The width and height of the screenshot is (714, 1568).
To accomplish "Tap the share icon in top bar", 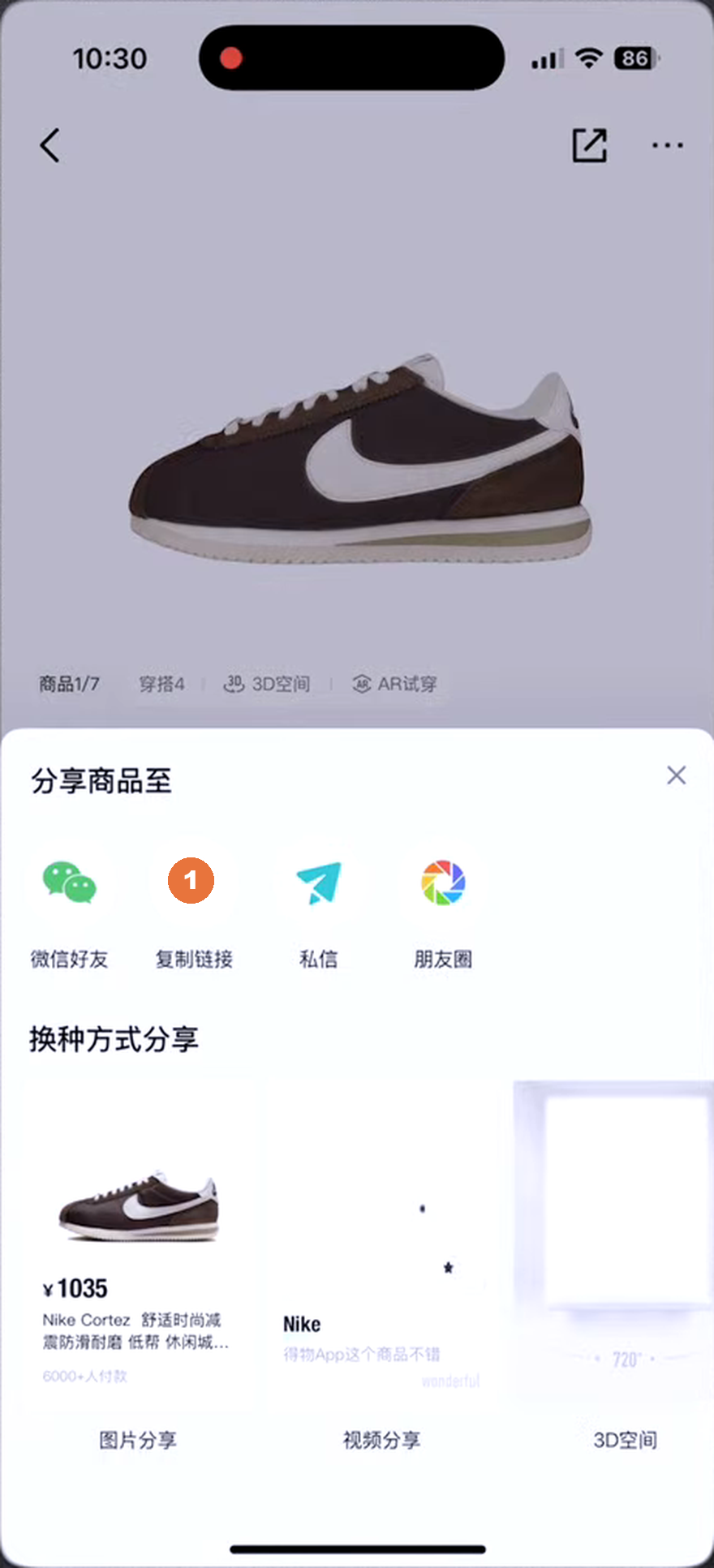I will click(589, 145).
